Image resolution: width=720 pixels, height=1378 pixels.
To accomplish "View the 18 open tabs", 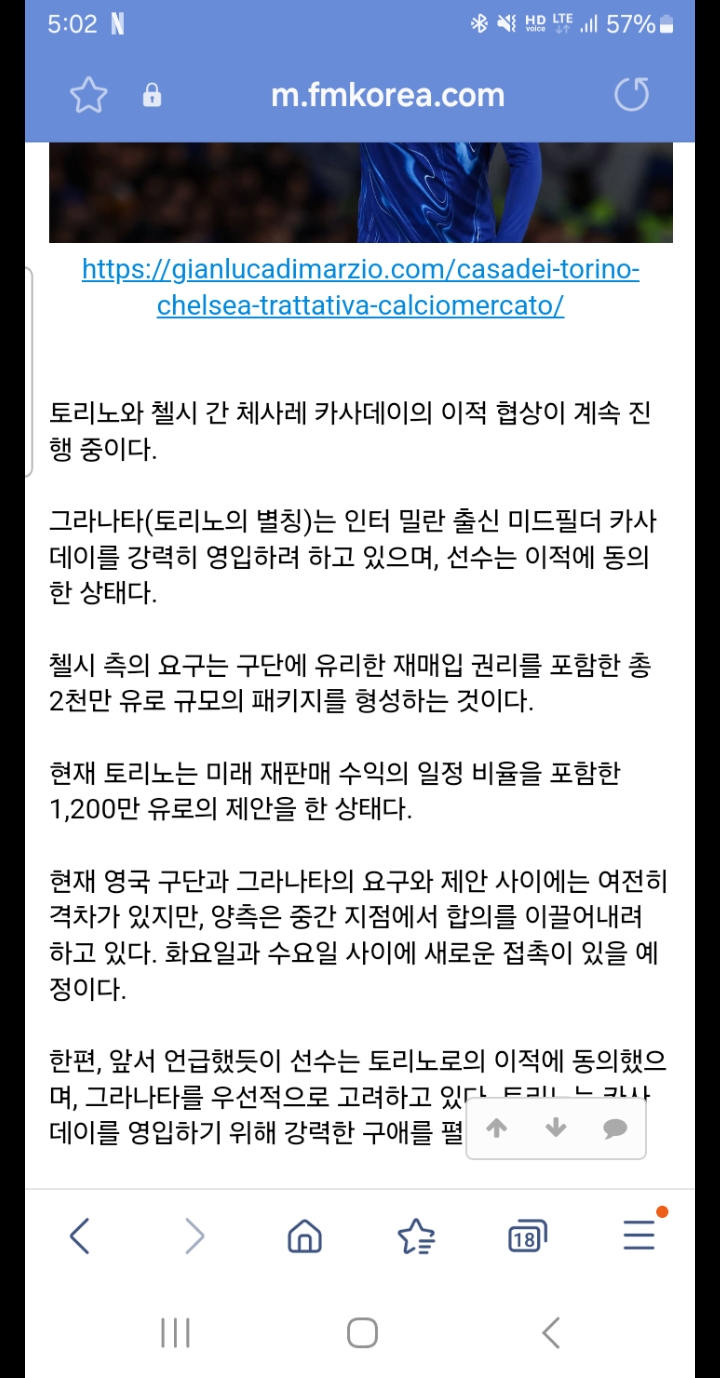I will [x=527, y=1237].
